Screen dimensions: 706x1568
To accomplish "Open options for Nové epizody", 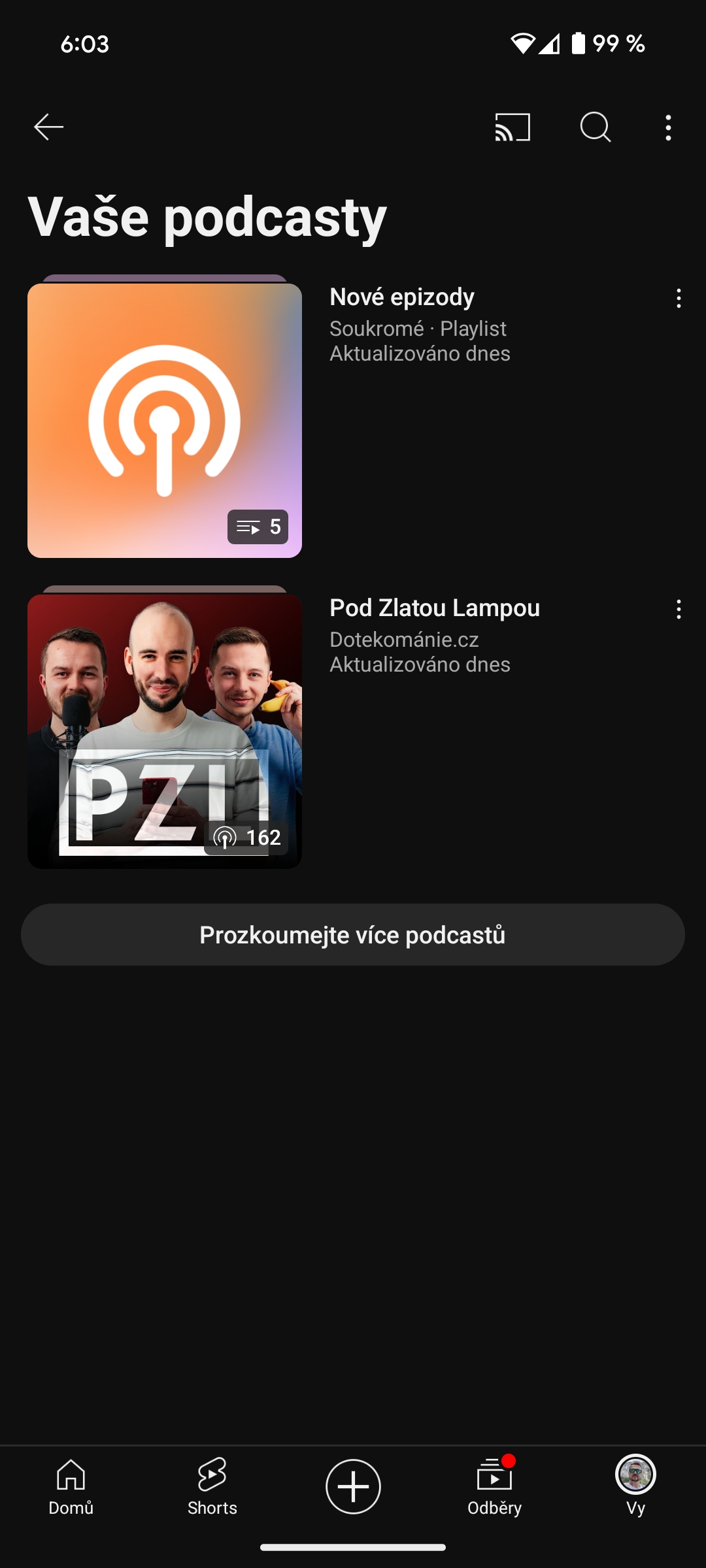I will (679, 299).
